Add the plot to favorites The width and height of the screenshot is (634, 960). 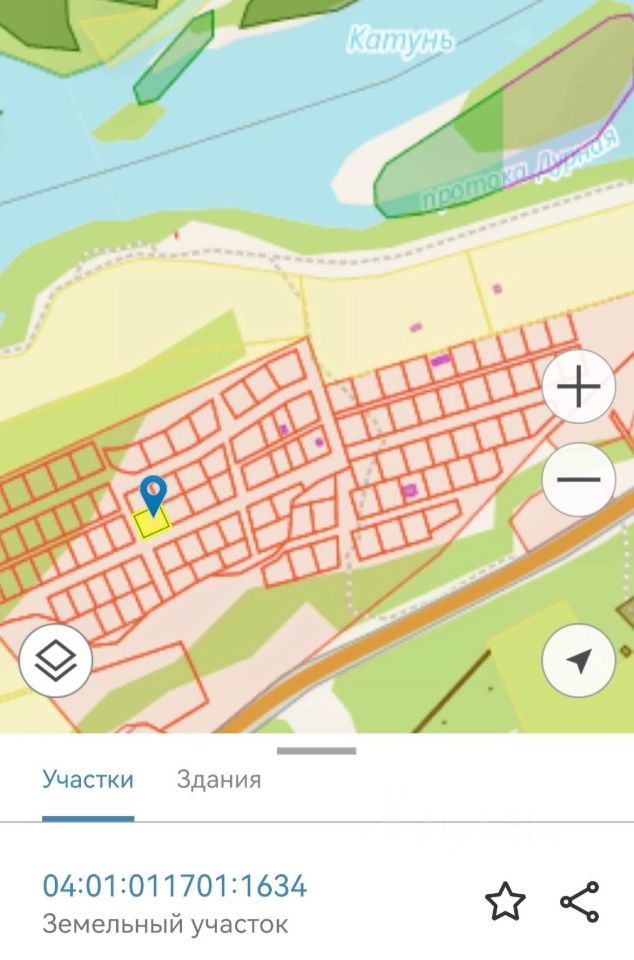point(505,902)
